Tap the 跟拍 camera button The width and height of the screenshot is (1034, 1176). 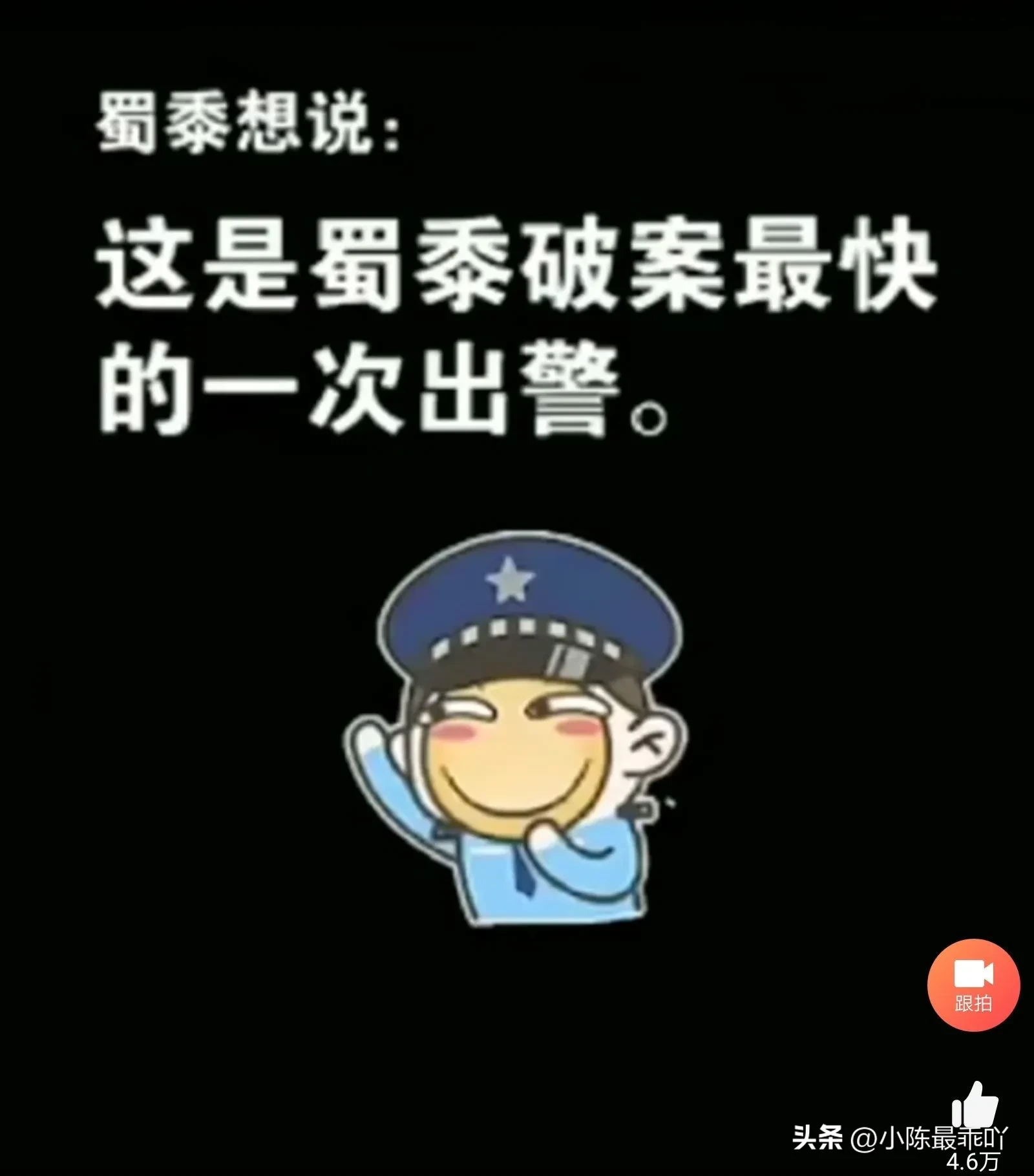[973, 985]
